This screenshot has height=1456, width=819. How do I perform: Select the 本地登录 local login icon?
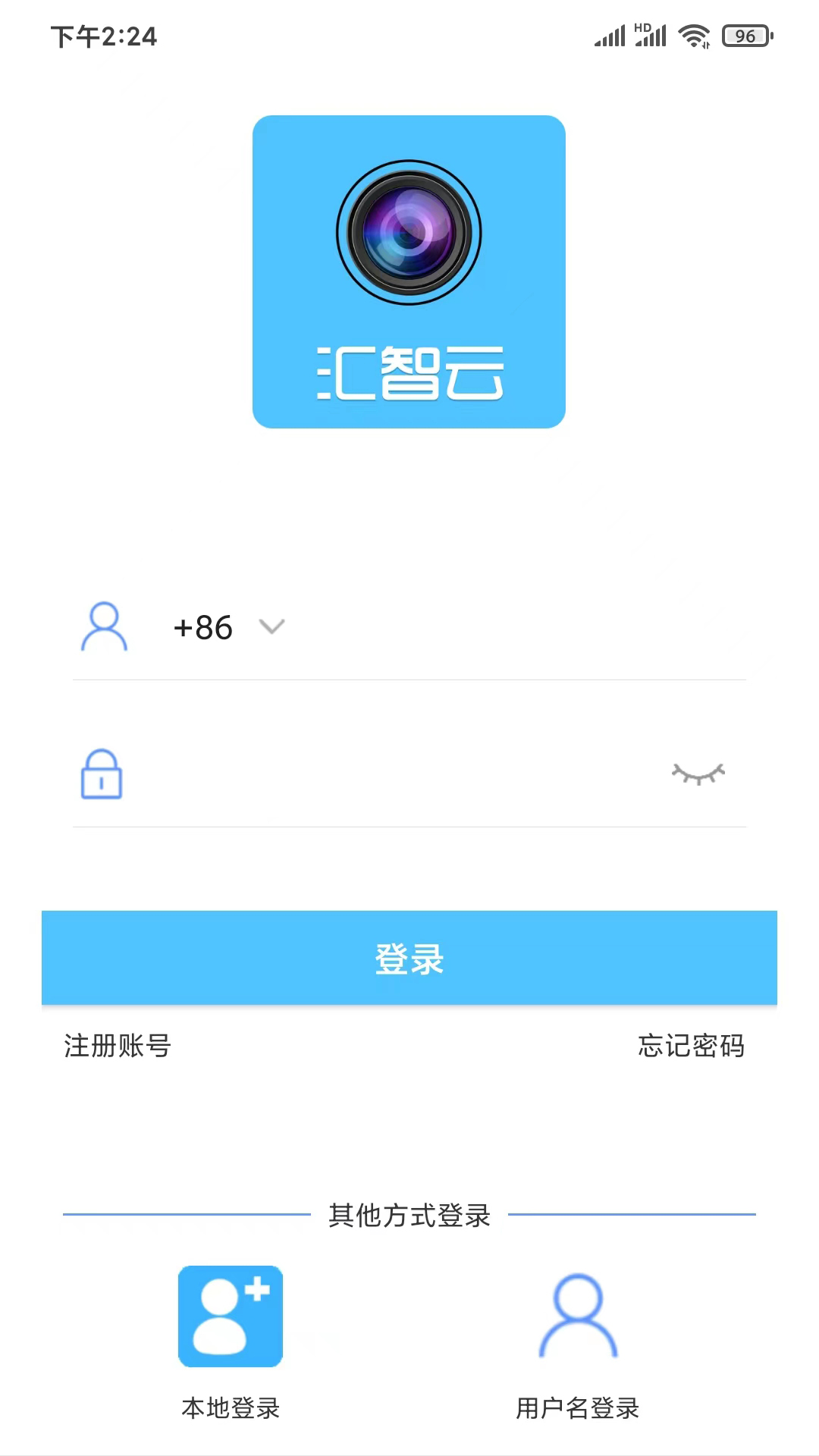(231, 1317)
